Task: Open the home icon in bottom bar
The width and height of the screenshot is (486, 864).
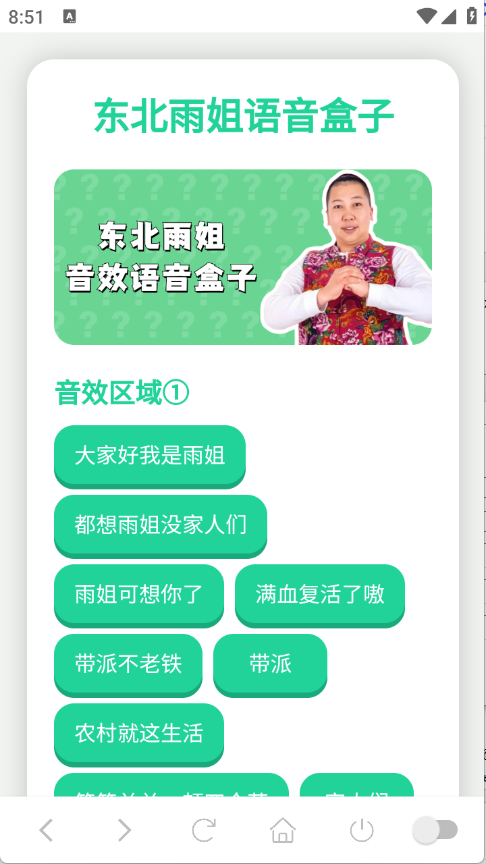Action: pyautogui.click(x=283, y=830)
